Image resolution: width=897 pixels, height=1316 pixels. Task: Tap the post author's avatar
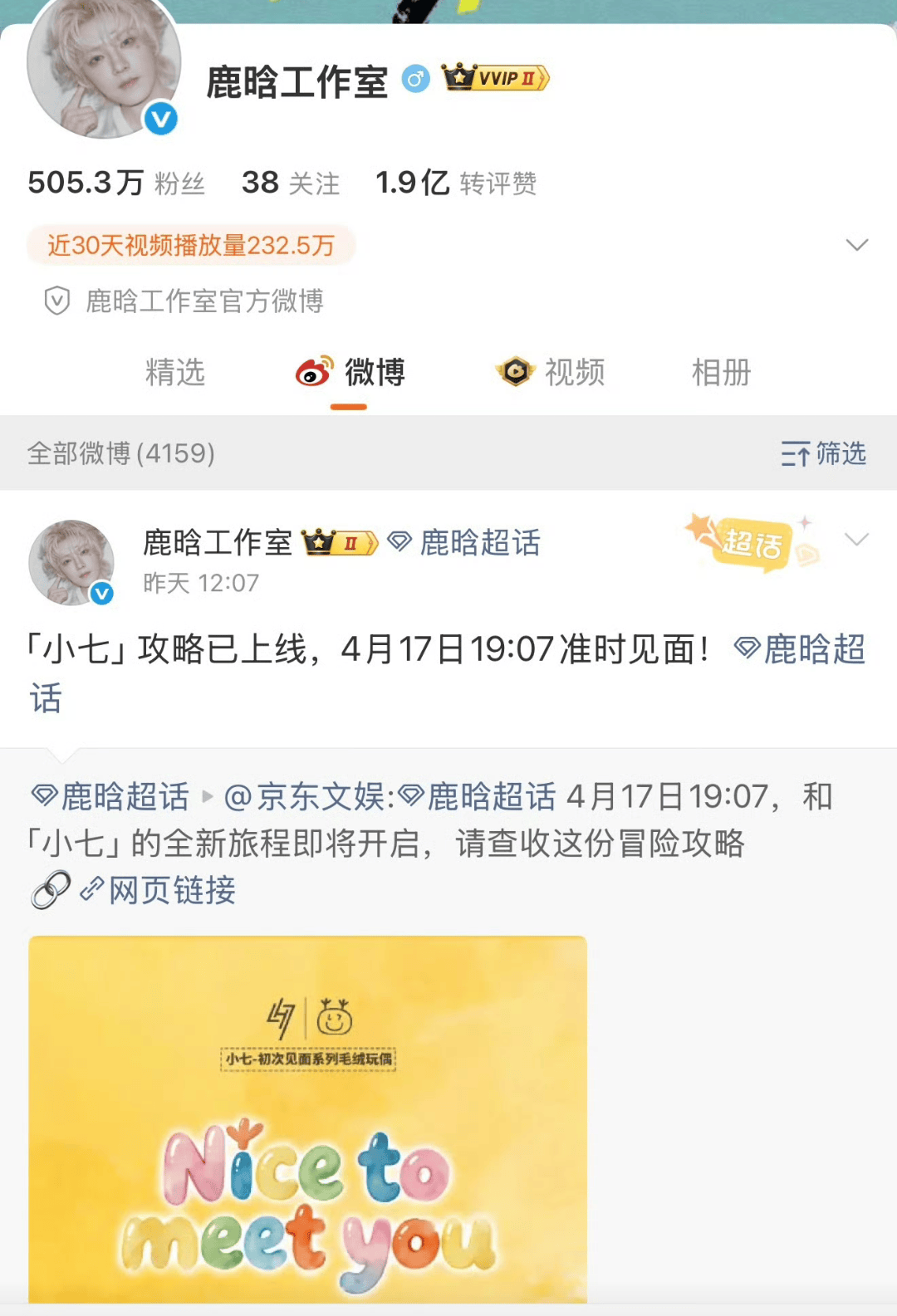(71, 563)
